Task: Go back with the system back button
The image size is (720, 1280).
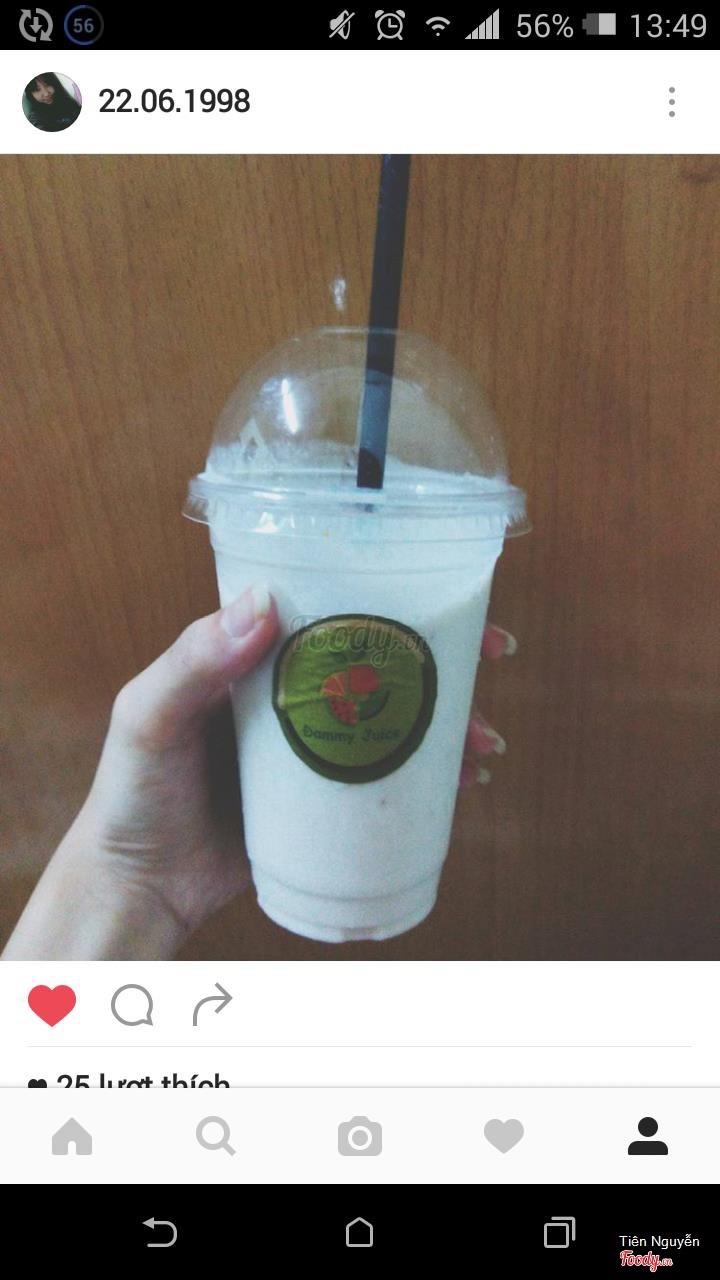Action: [160, 1232]
